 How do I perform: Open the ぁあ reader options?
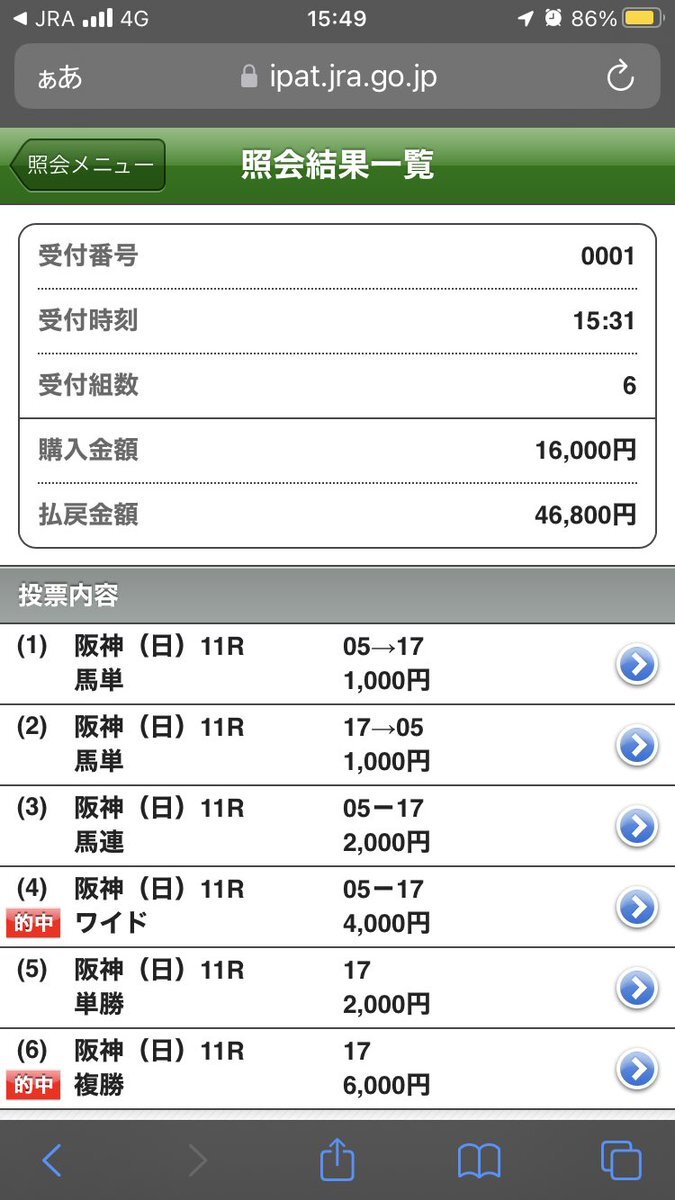click(59, 77)
